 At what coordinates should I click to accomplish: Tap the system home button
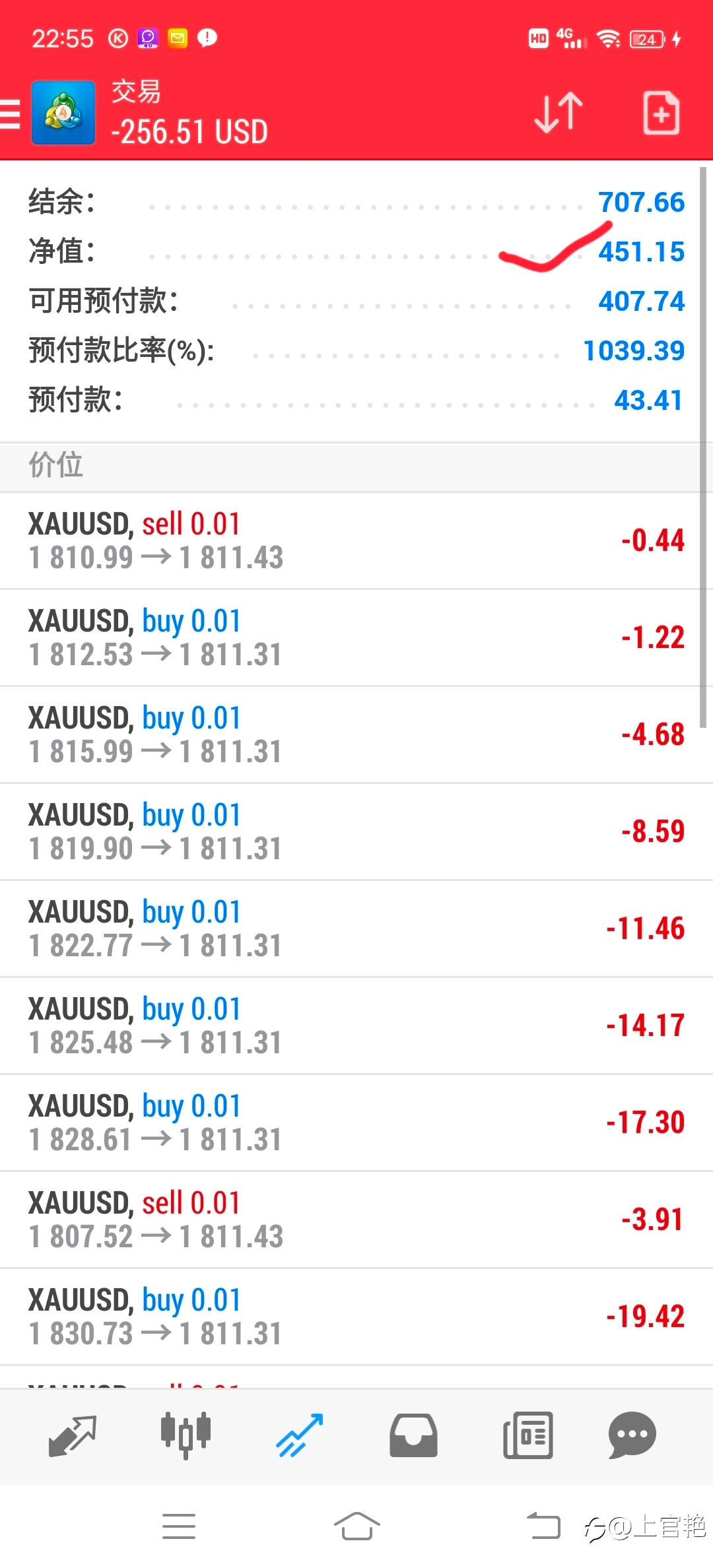pyautogui.click(x=356, y=1526)
